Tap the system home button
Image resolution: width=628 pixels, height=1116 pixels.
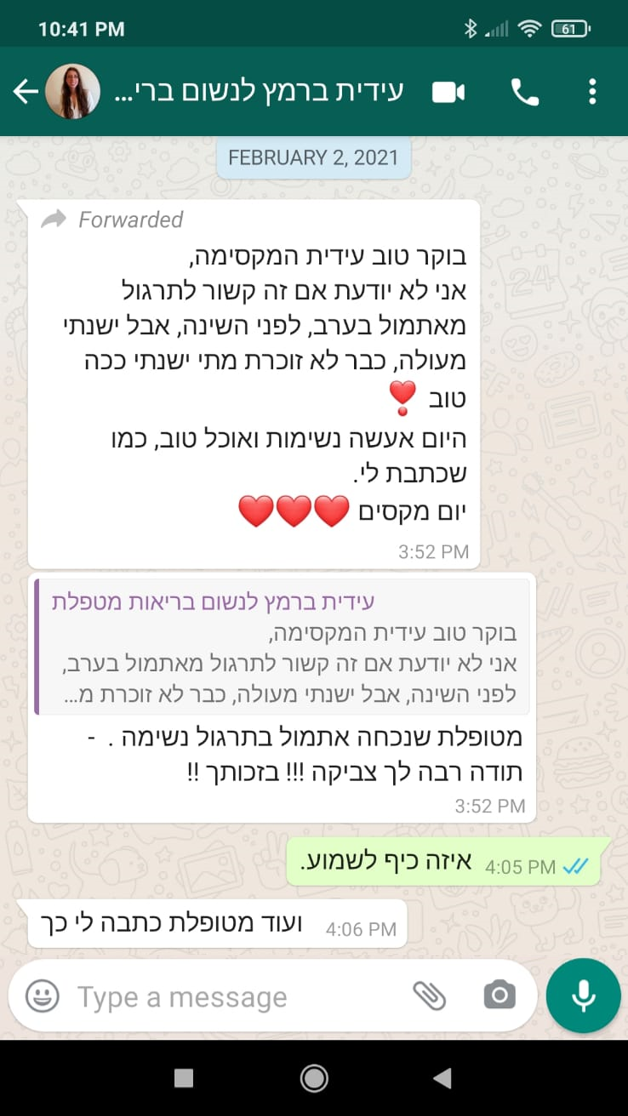tap(314, 1077)
